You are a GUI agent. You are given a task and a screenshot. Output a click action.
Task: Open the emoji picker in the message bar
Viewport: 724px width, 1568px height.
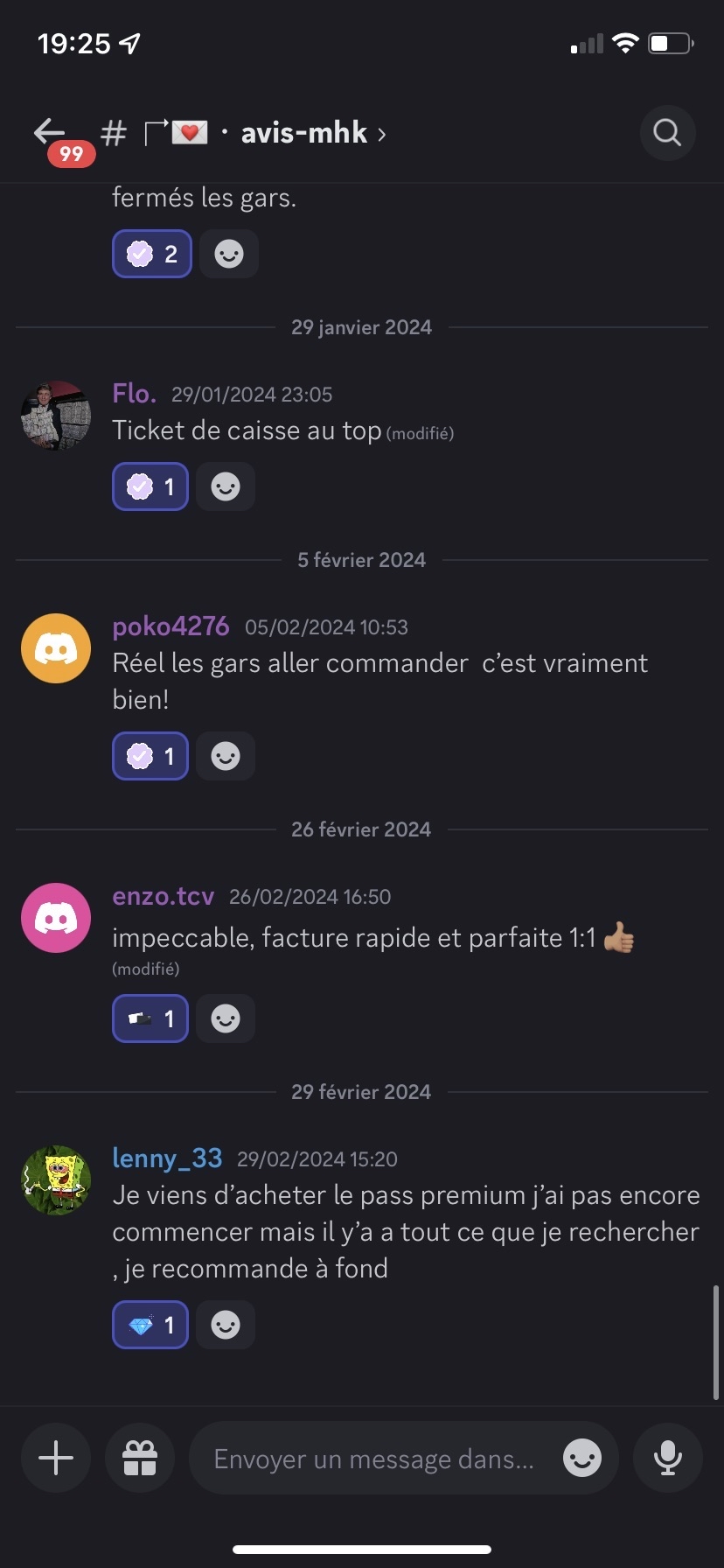[x=582, y=1458]
